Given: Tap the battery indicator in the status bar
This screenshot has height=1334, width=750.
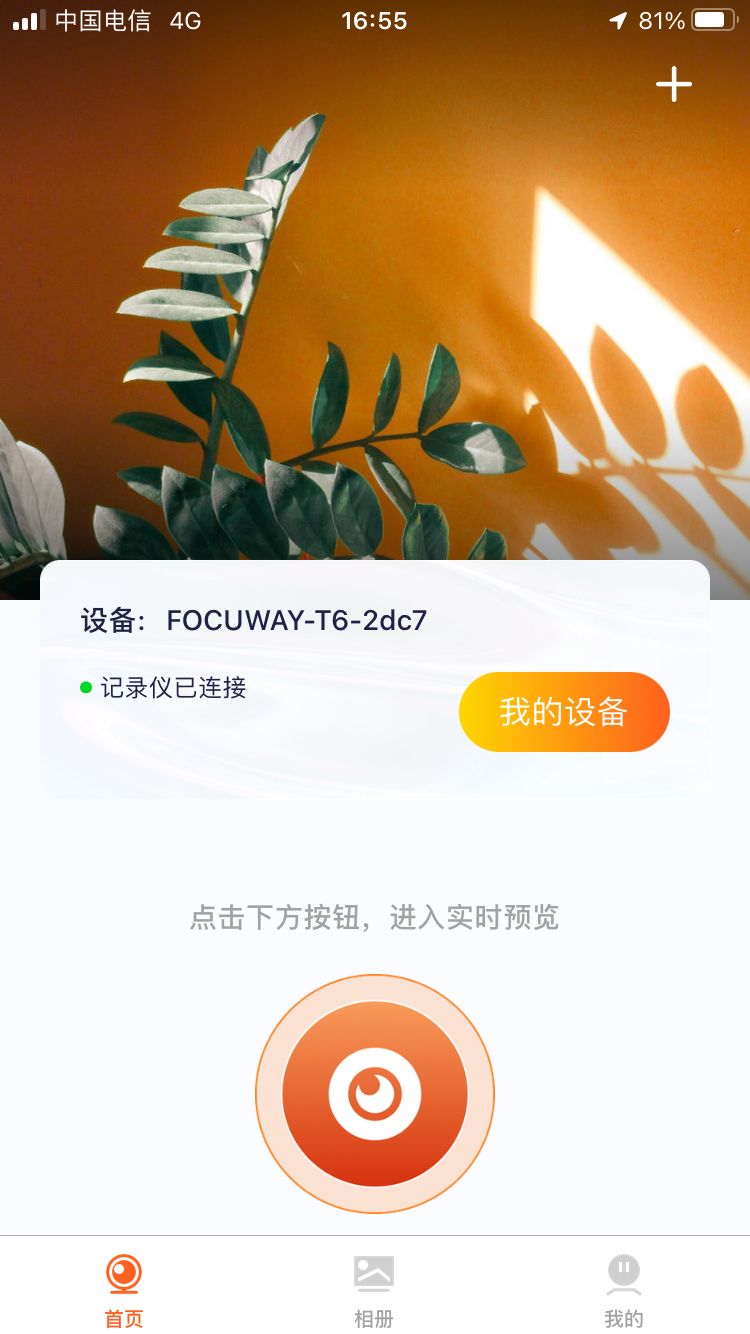Looking at the screenshot, I should tap(712, 20).
